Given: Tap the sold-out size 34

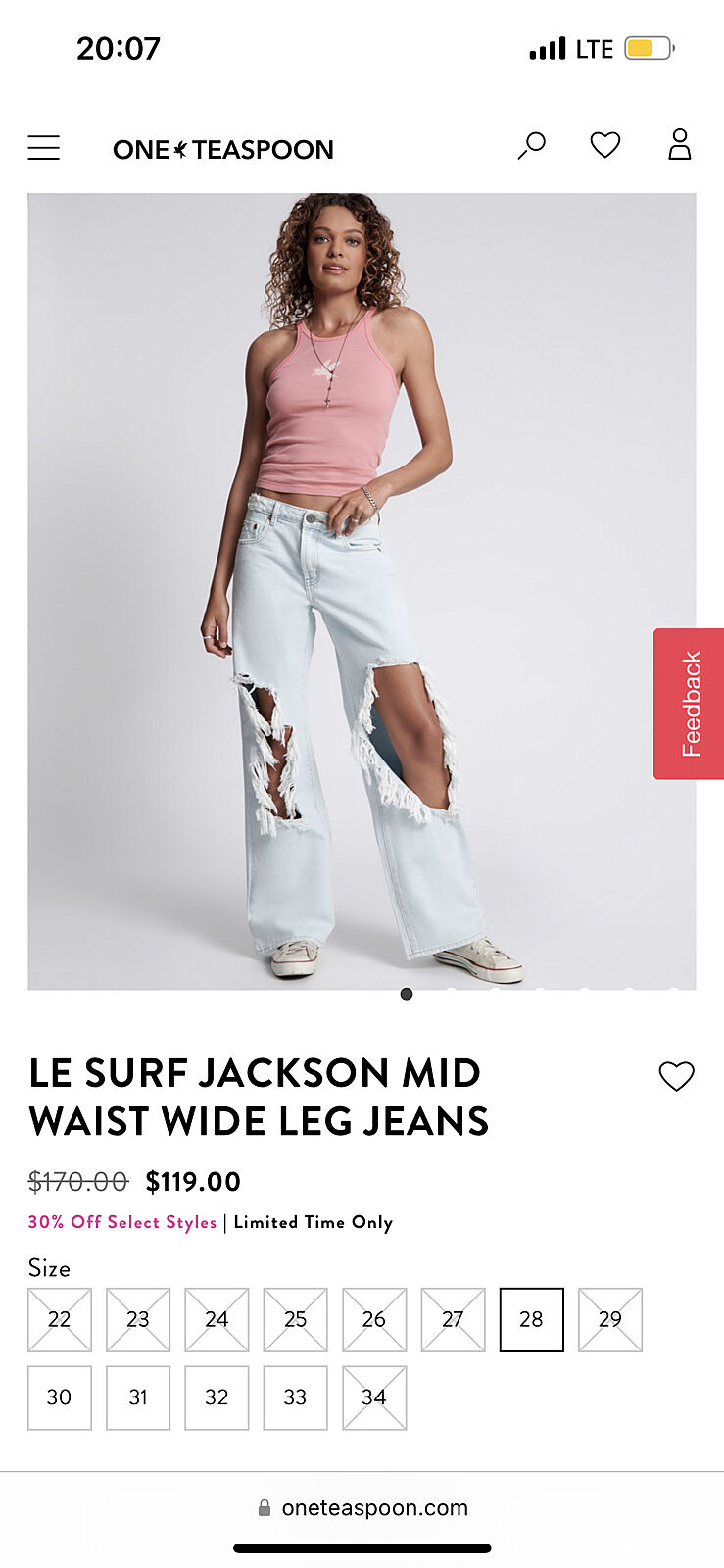Looking at the screenshot, I should [x=374, y=1397].
